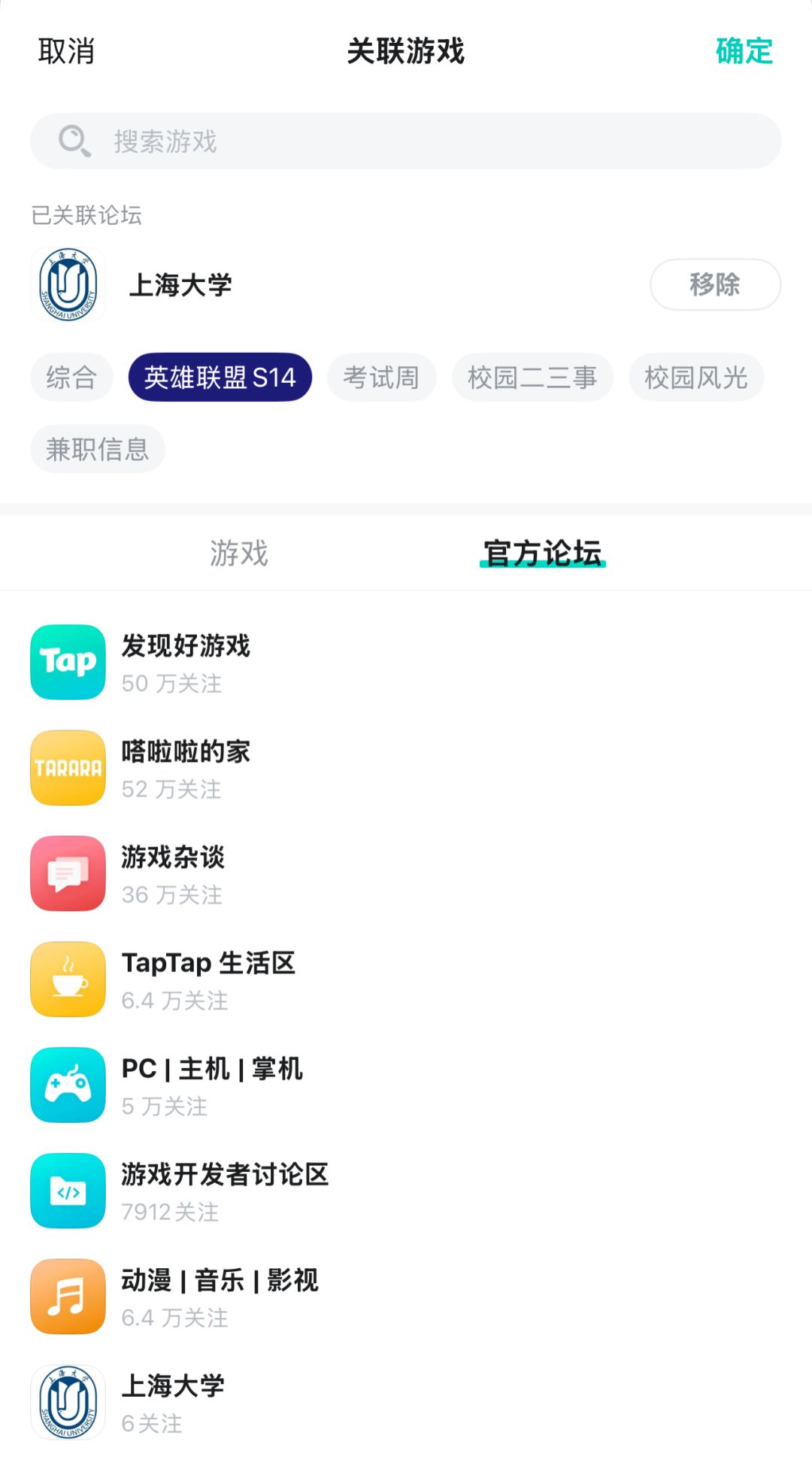This screenshot has height=1481, width=812.
Task: Confirm selection with 确定
Action: click(743, 51)
